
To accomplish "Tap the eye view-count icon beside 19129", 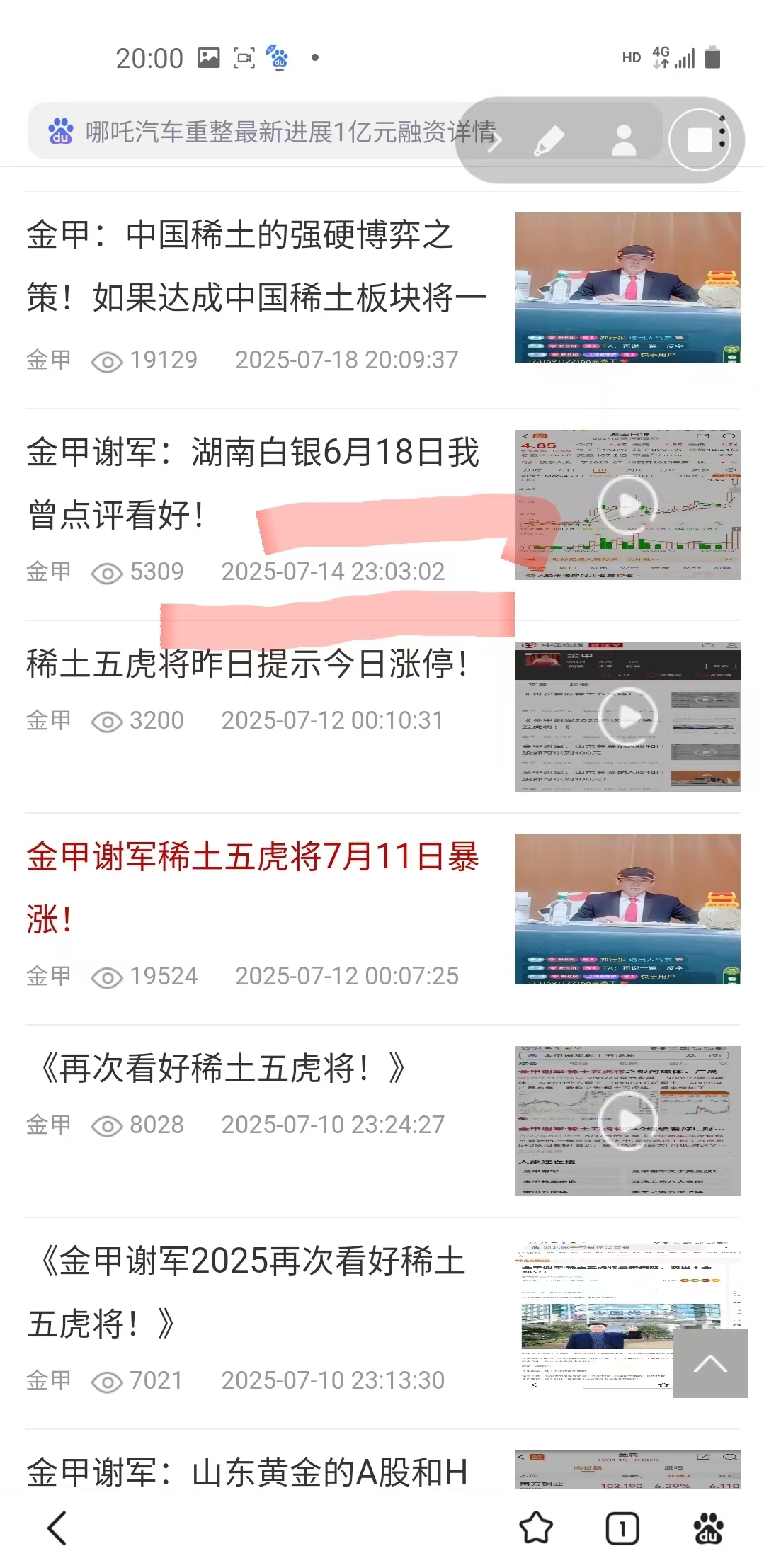I will (107, 361).
